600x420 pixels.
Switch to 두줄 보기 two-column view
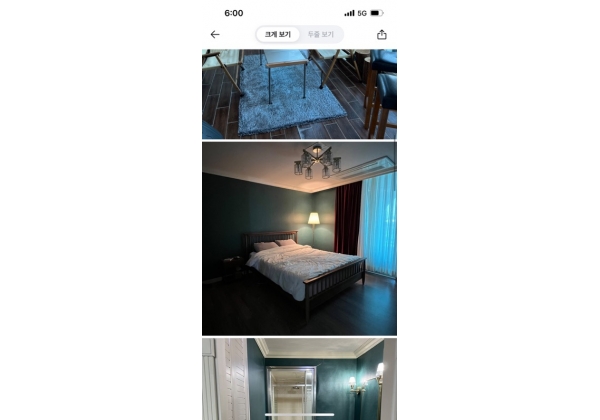pyautogui.click(x=321, y=34)
